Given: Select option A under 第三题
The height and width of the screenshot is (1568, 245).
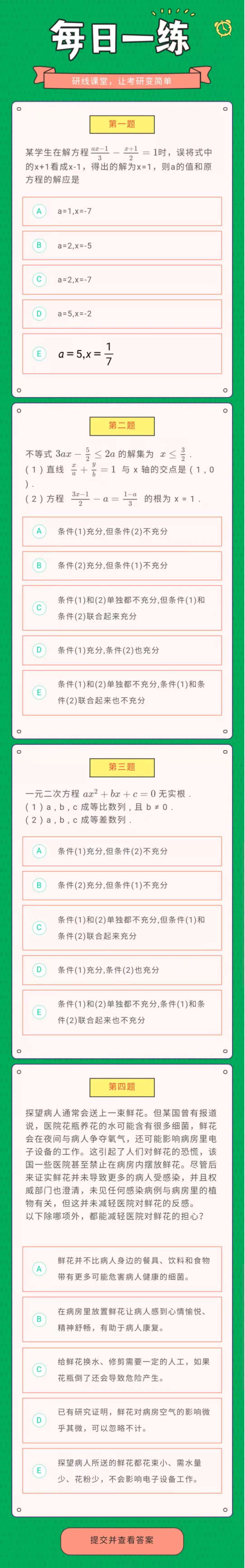Looking at the screenshot, I should 121,851.
